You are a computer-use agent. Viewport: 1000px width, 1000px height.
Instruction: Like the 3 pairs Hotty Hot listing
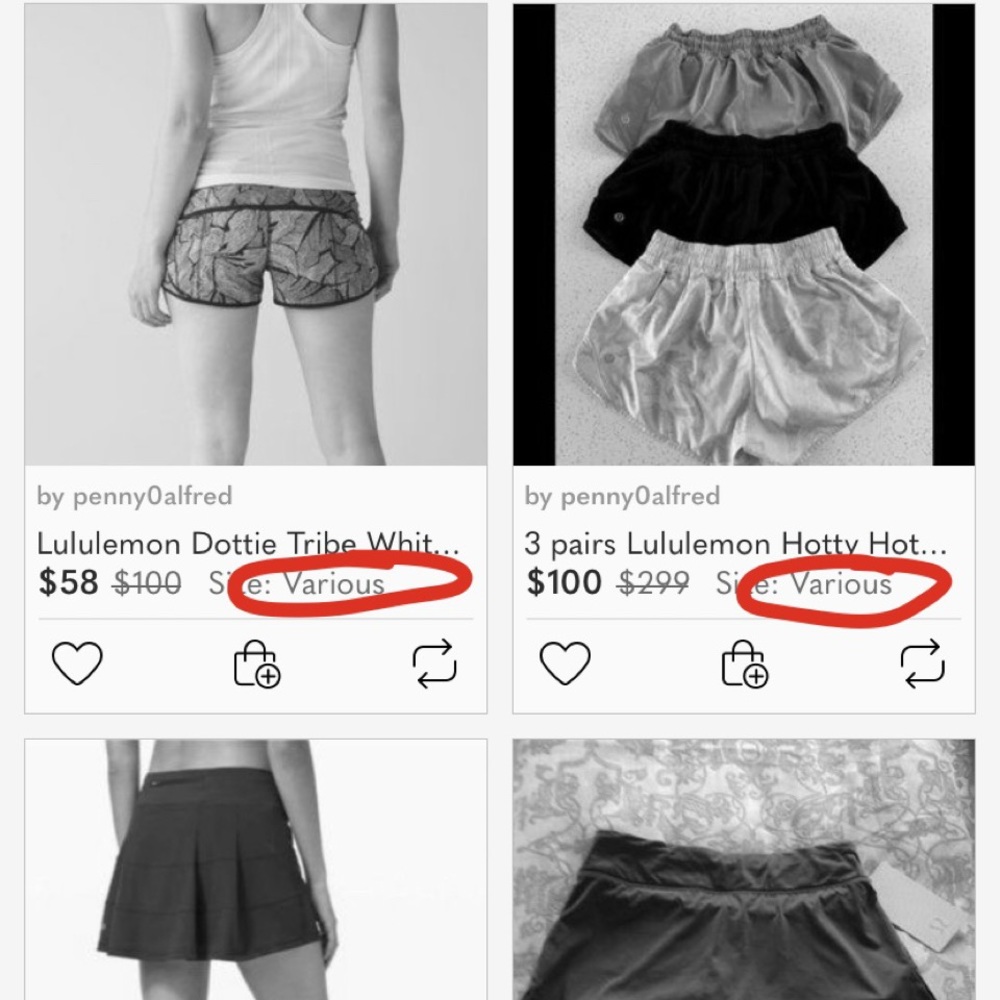coord(565,664)
